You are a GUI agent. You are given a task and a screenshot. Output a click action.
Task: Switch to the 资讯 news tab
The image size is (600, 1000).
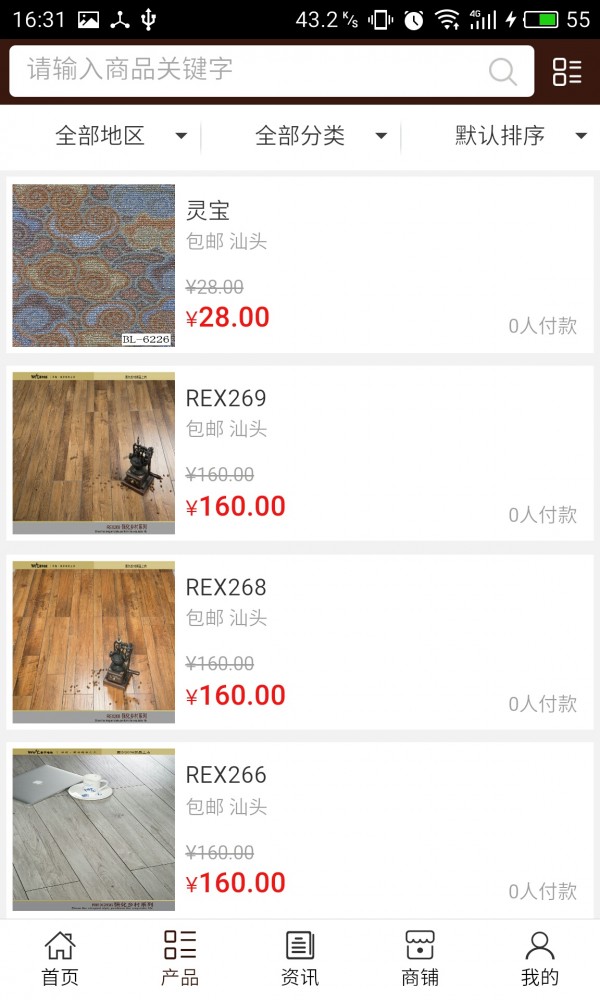(300, 958)
